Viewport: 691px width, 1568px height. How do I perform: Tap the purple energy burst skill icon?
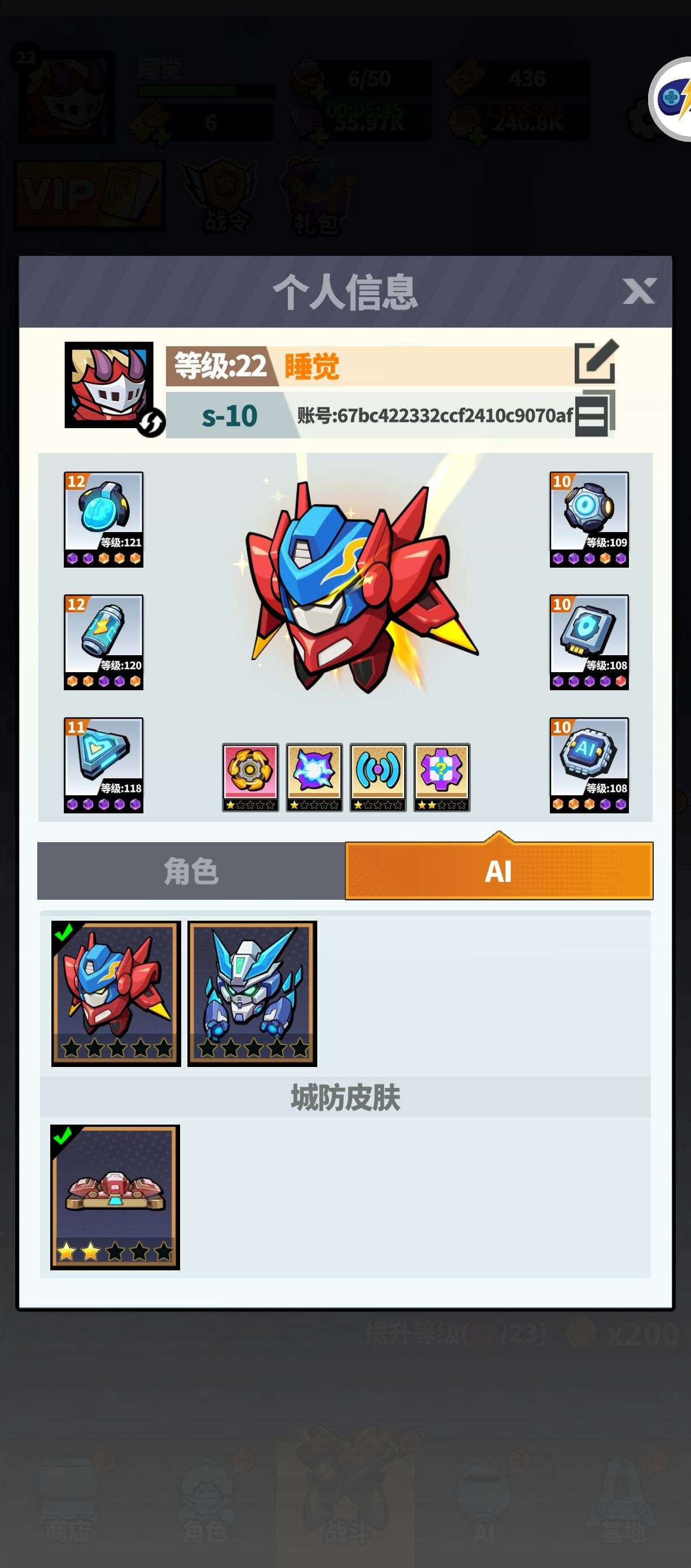(314, 777)
